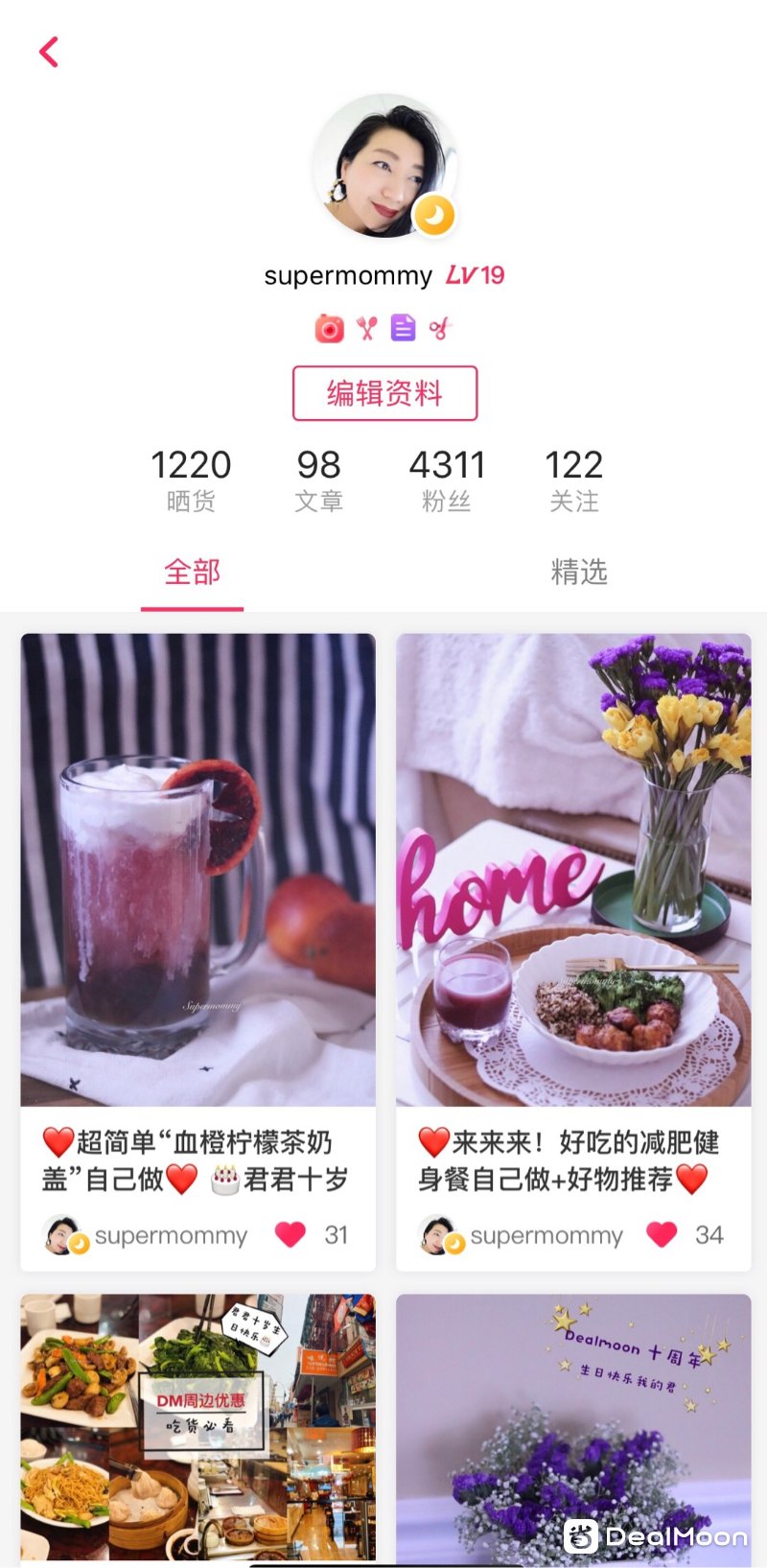View the 98 文章 articles
The image size is (767, 1568).
click(x=318, y=480)
